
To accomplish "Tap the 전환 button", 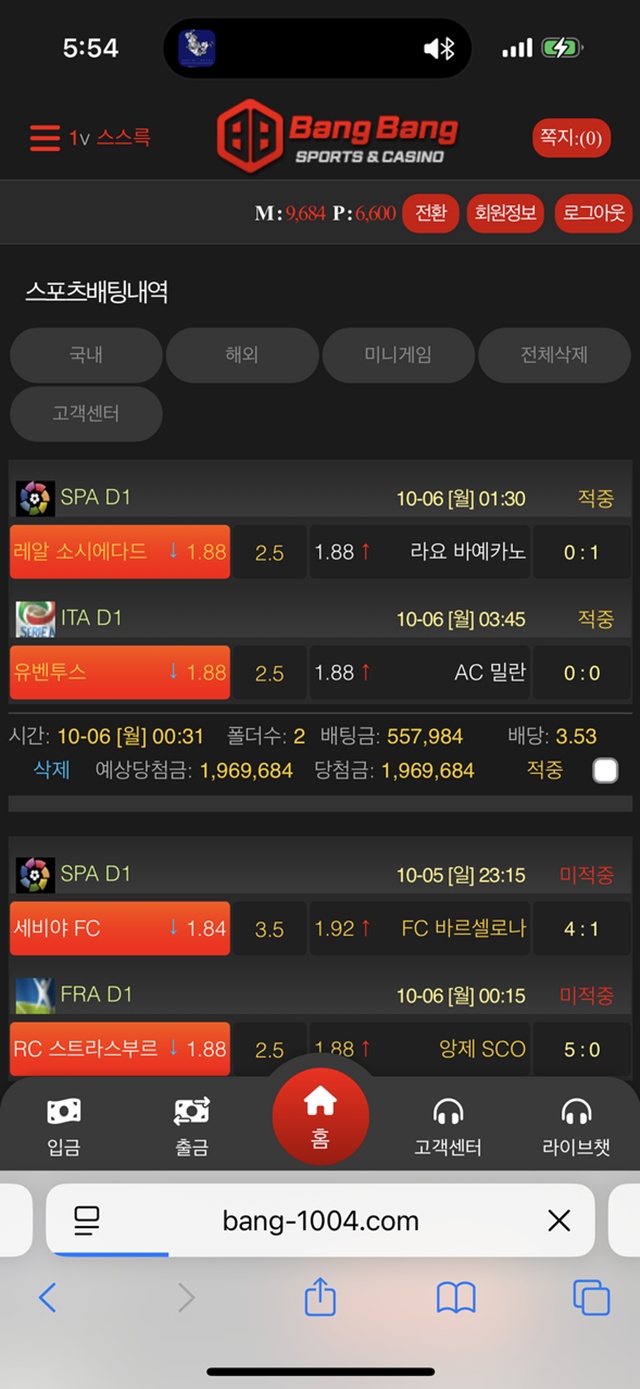I will coord(431,213).
